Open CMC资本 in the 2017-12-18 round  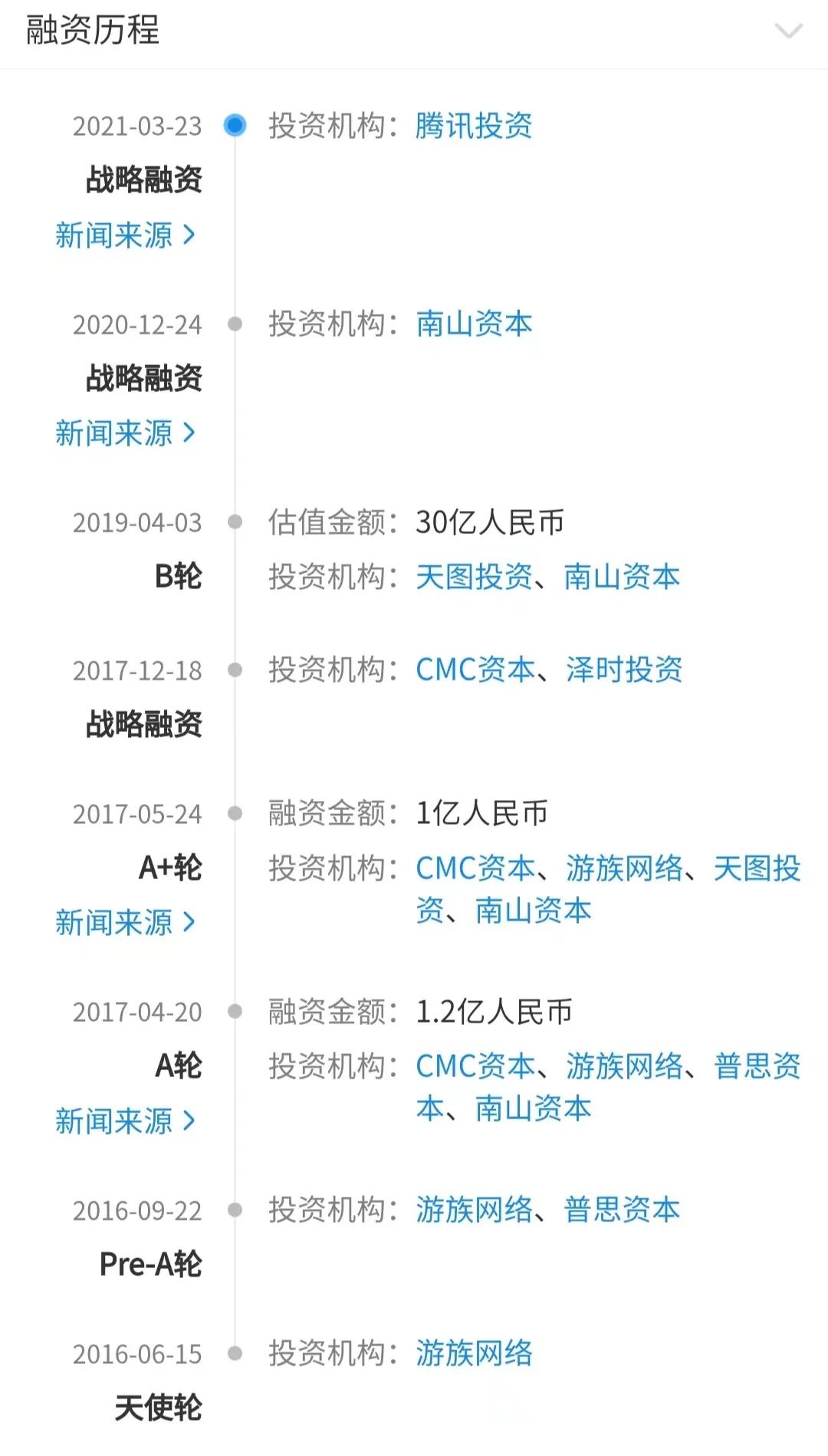click(x=475, y=670)
